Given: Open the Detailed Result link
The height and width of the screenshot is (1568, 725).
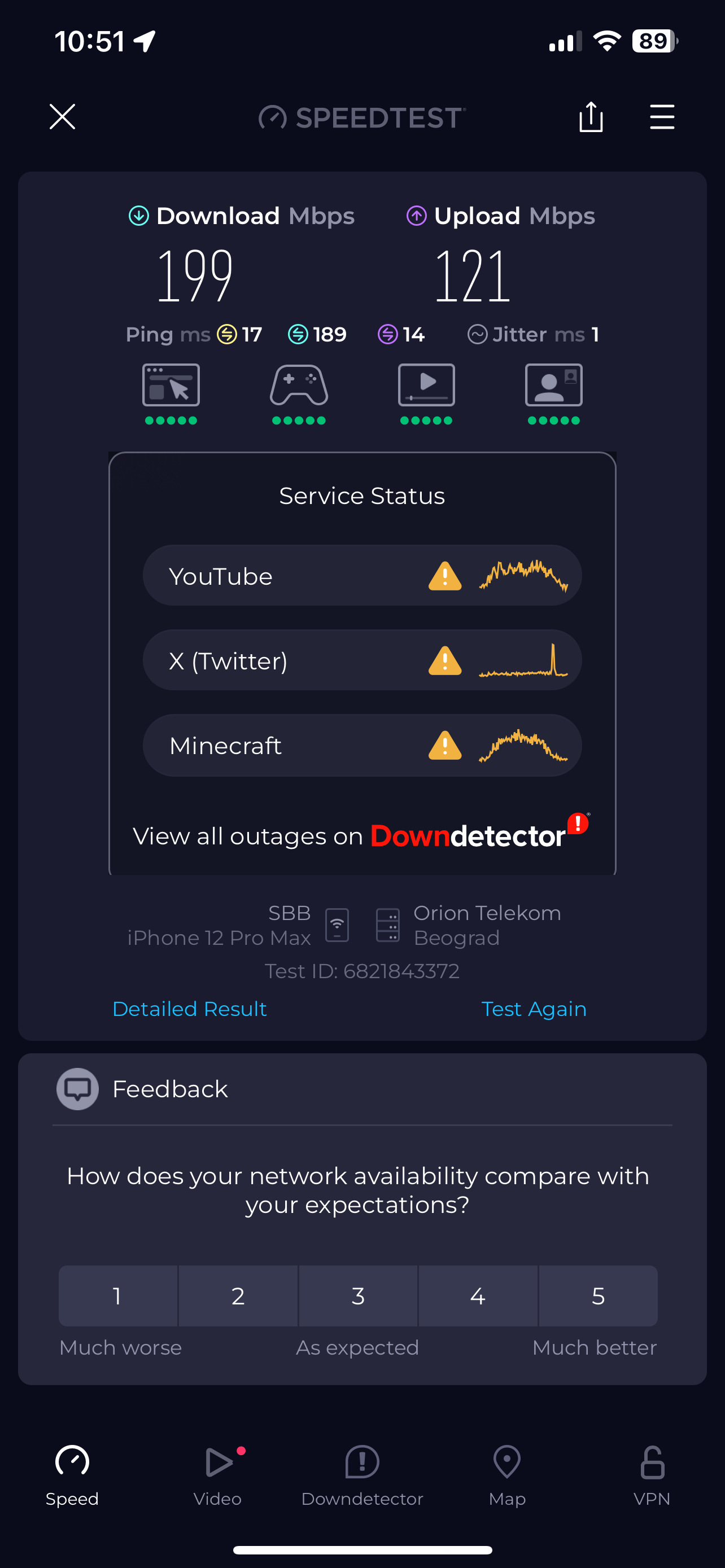Looking at the screenshot, I should point(189,1009).
